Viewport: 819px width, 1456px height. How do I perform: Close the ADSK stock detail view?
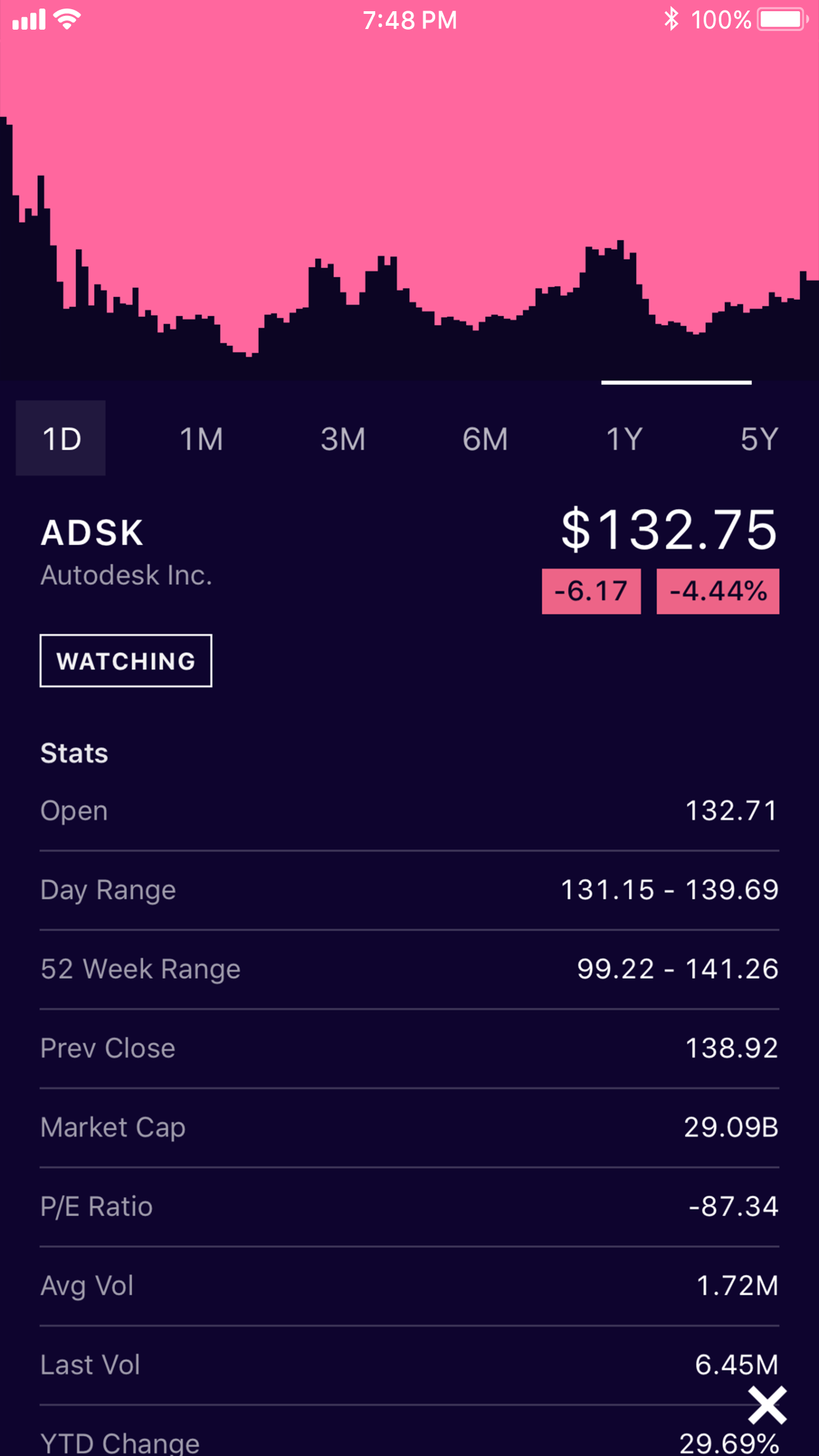767,1405
